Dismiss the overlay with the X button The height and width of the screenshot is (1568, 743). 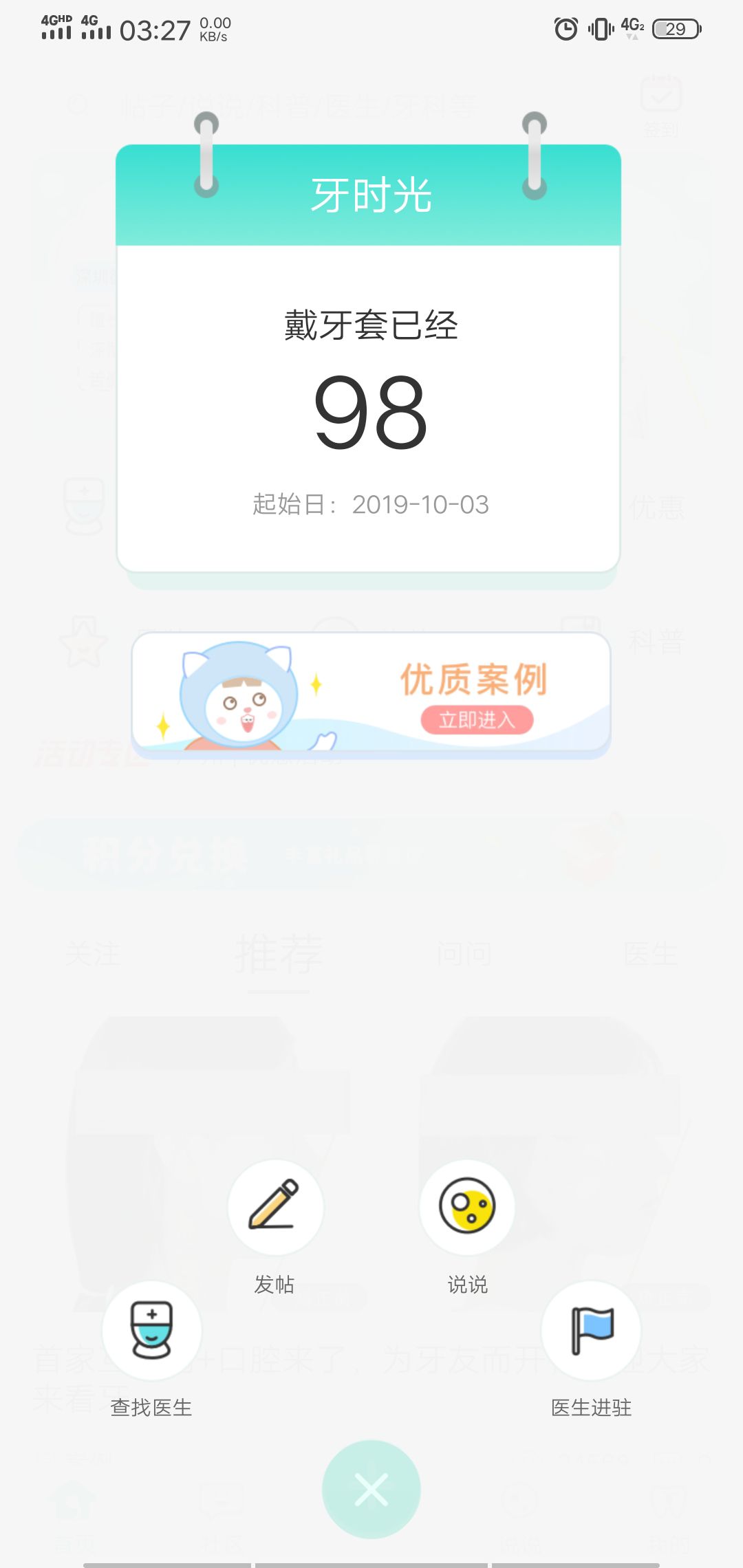[371, 1489]
